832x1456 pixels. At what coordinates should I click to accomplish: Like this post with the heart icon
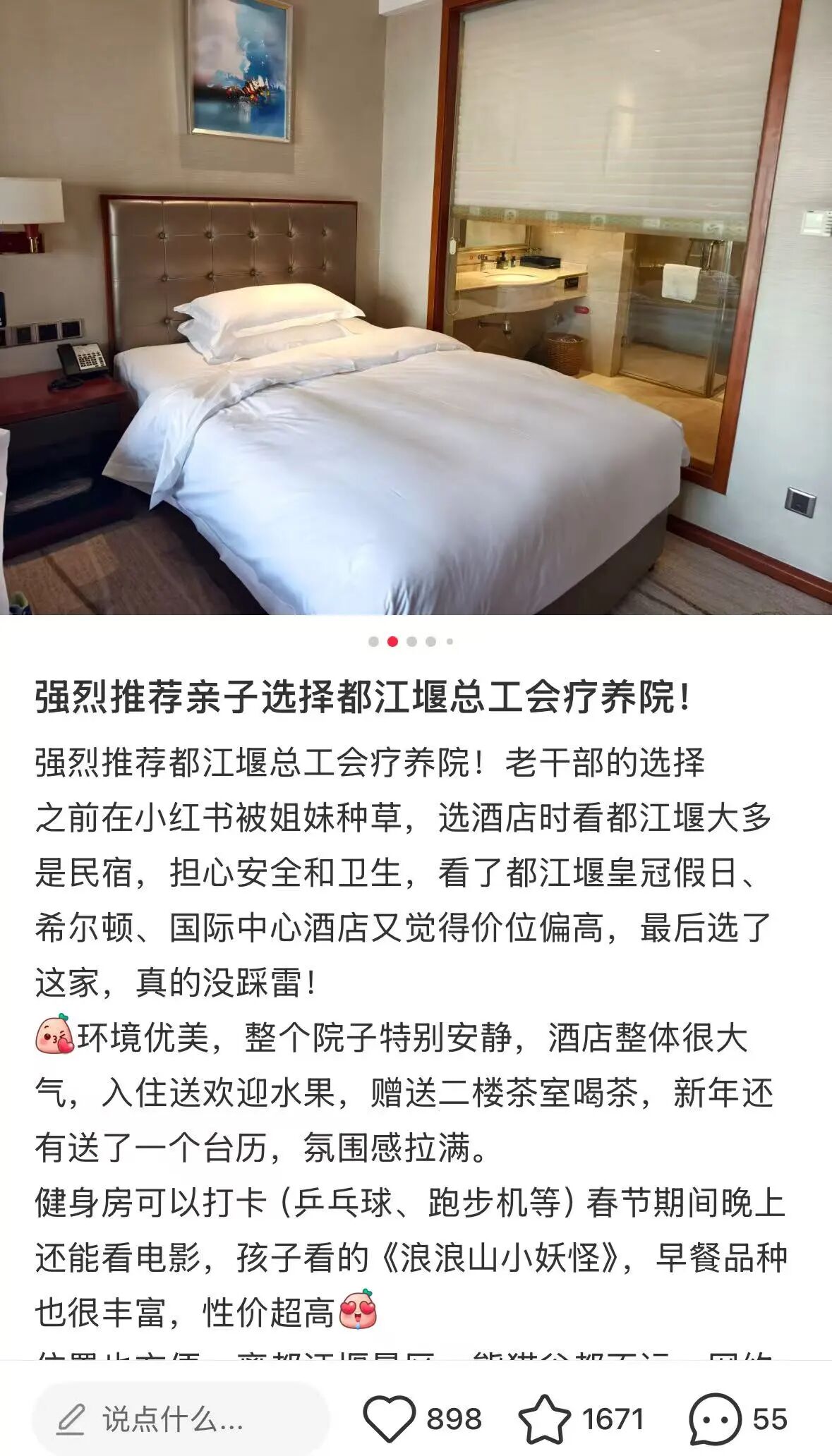389,1419
